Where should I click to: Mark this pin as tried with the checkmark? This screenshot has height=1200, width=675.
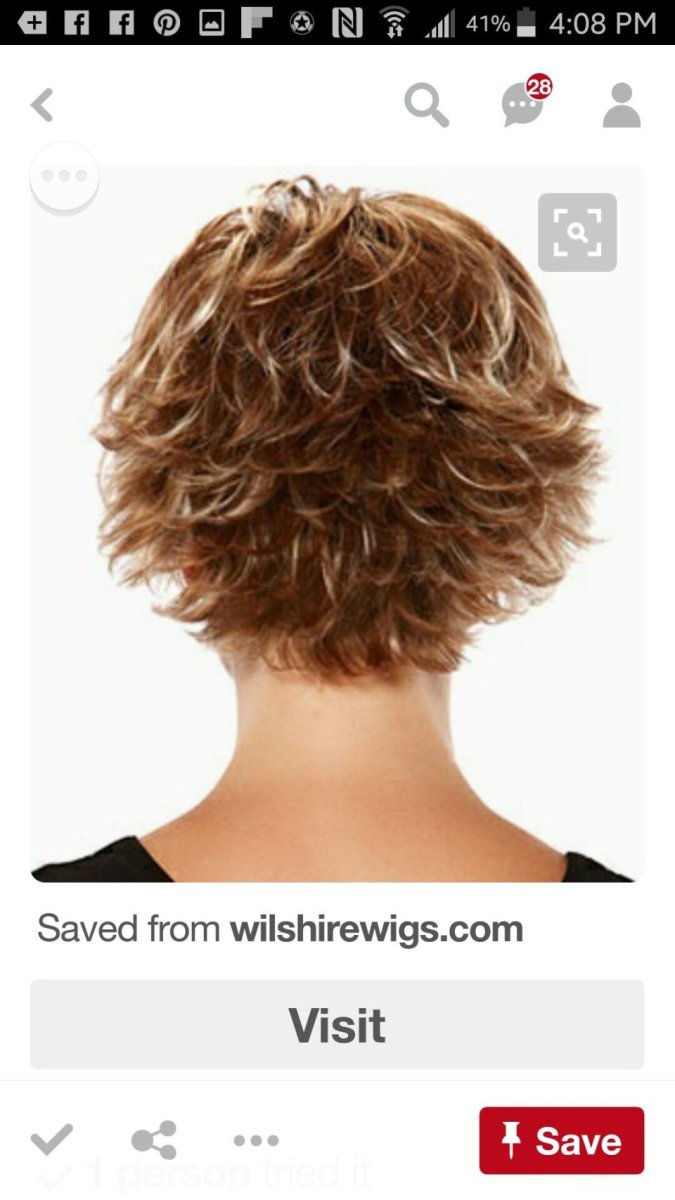[51, 1139]
